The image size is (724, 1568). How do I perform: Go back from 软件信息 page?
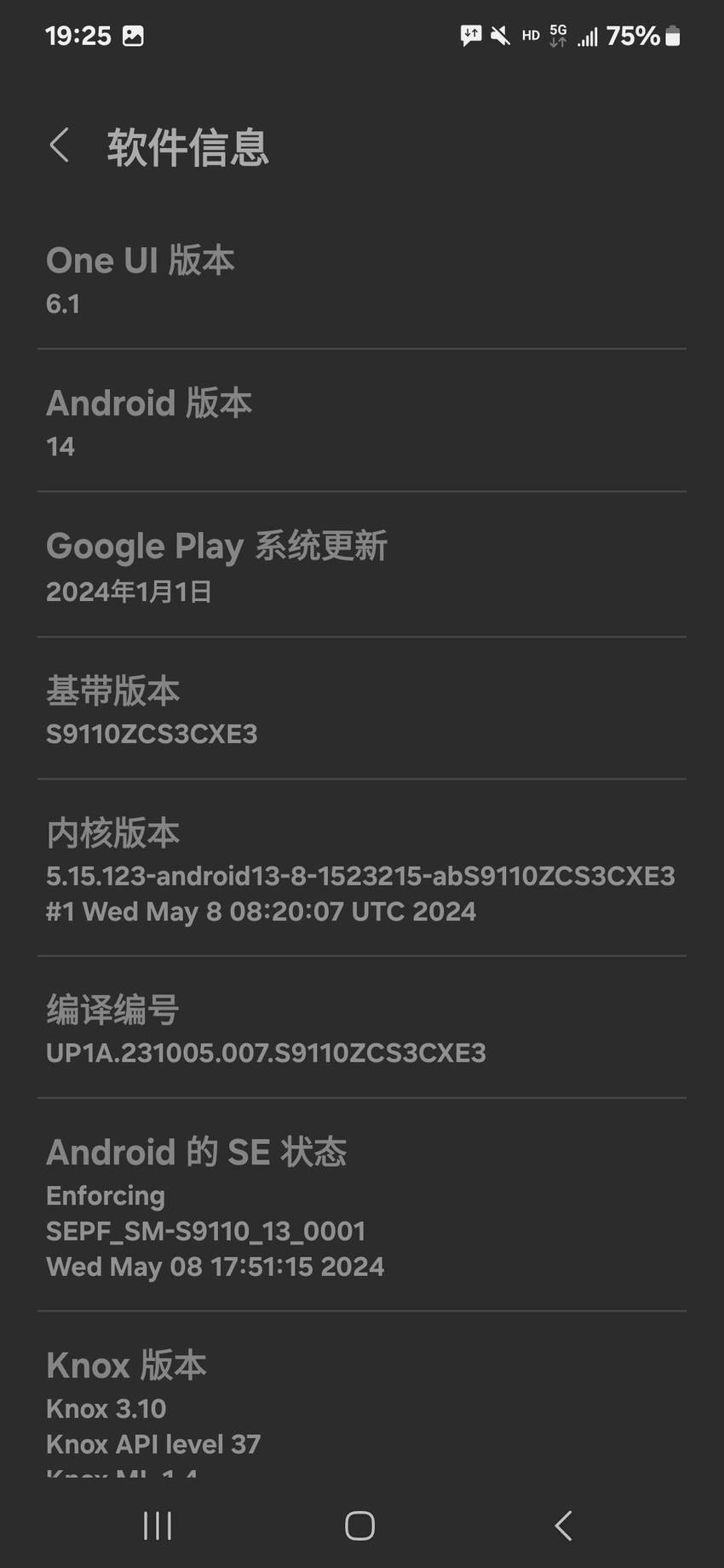60,146
